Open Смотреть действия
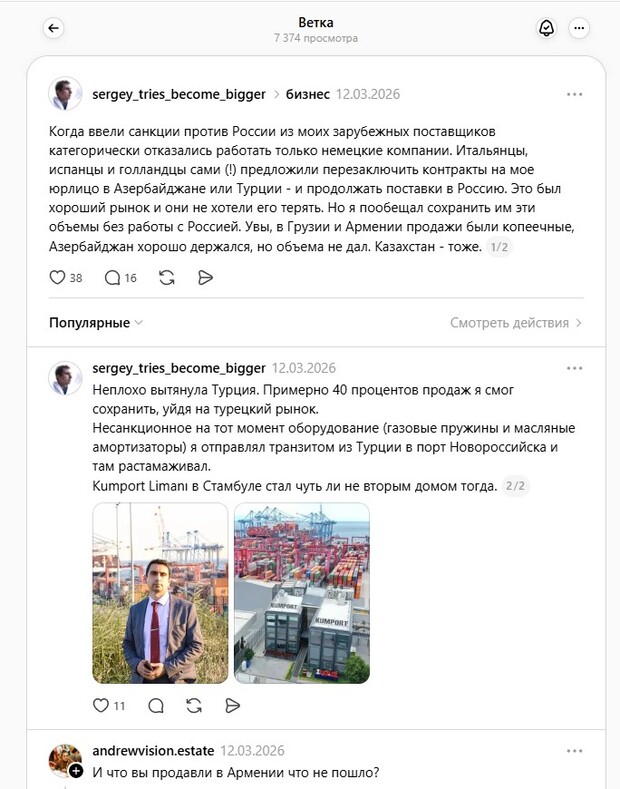The height and width of the screenshot is (789, 620). [516, 323]
